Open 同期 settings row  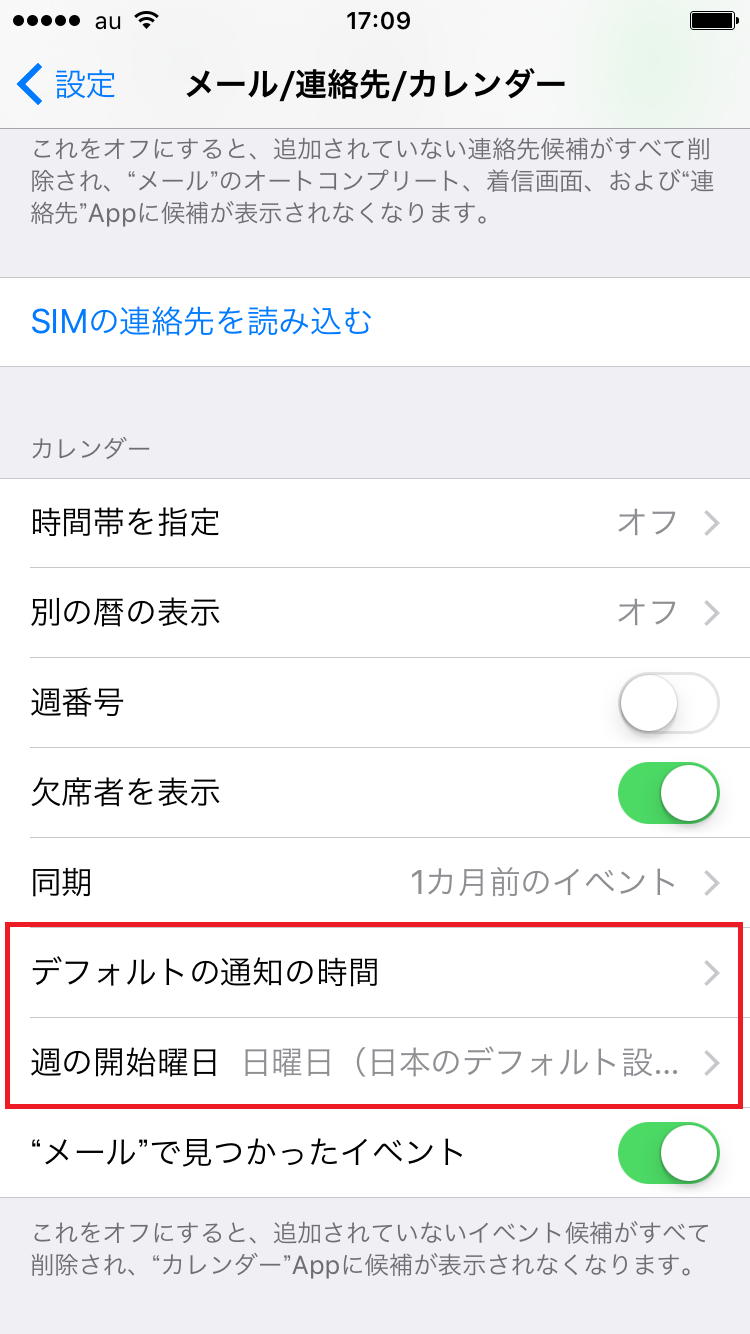pos(375,882)
